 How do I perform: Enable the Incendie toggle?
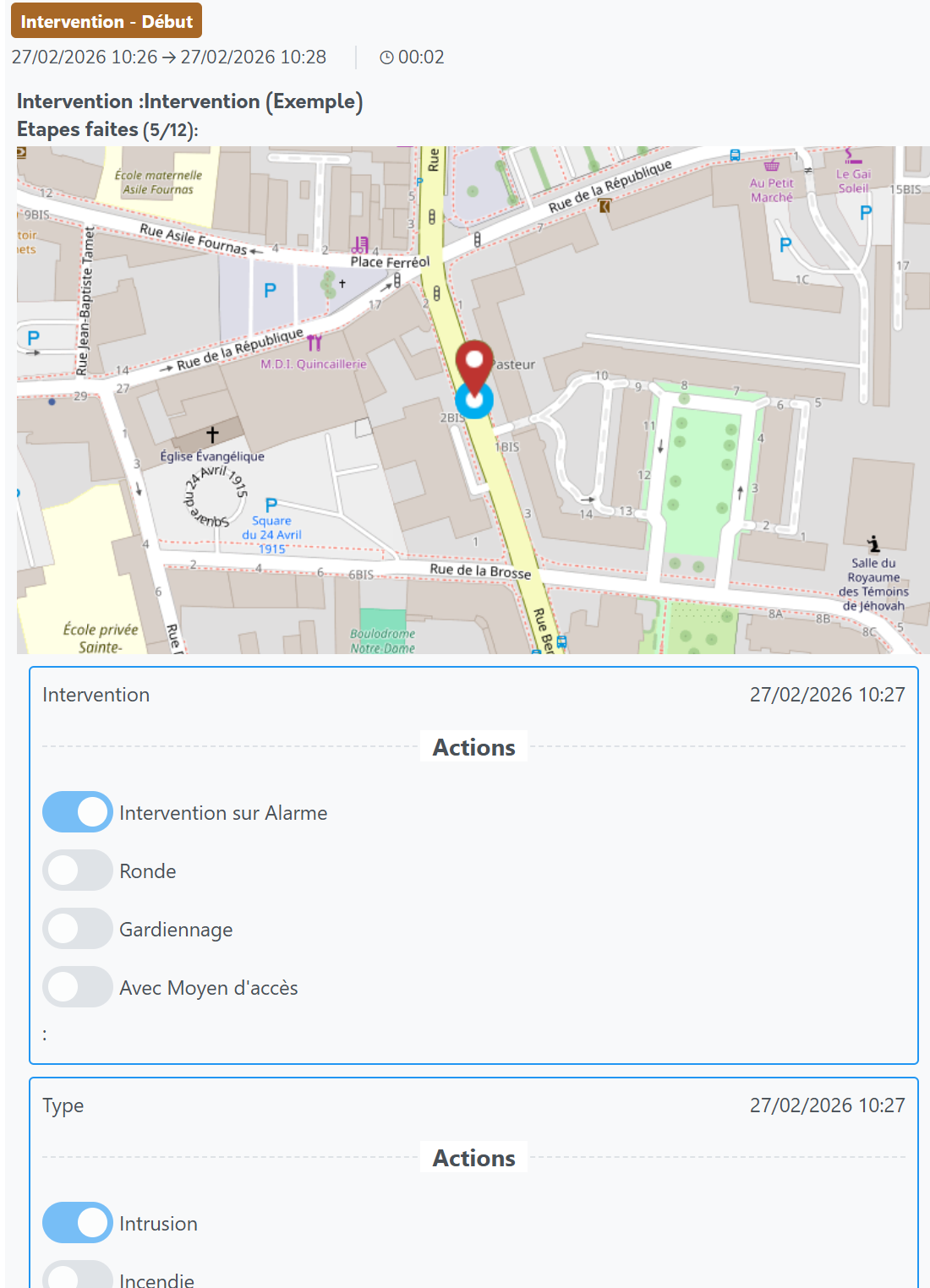coord(78,1277)
